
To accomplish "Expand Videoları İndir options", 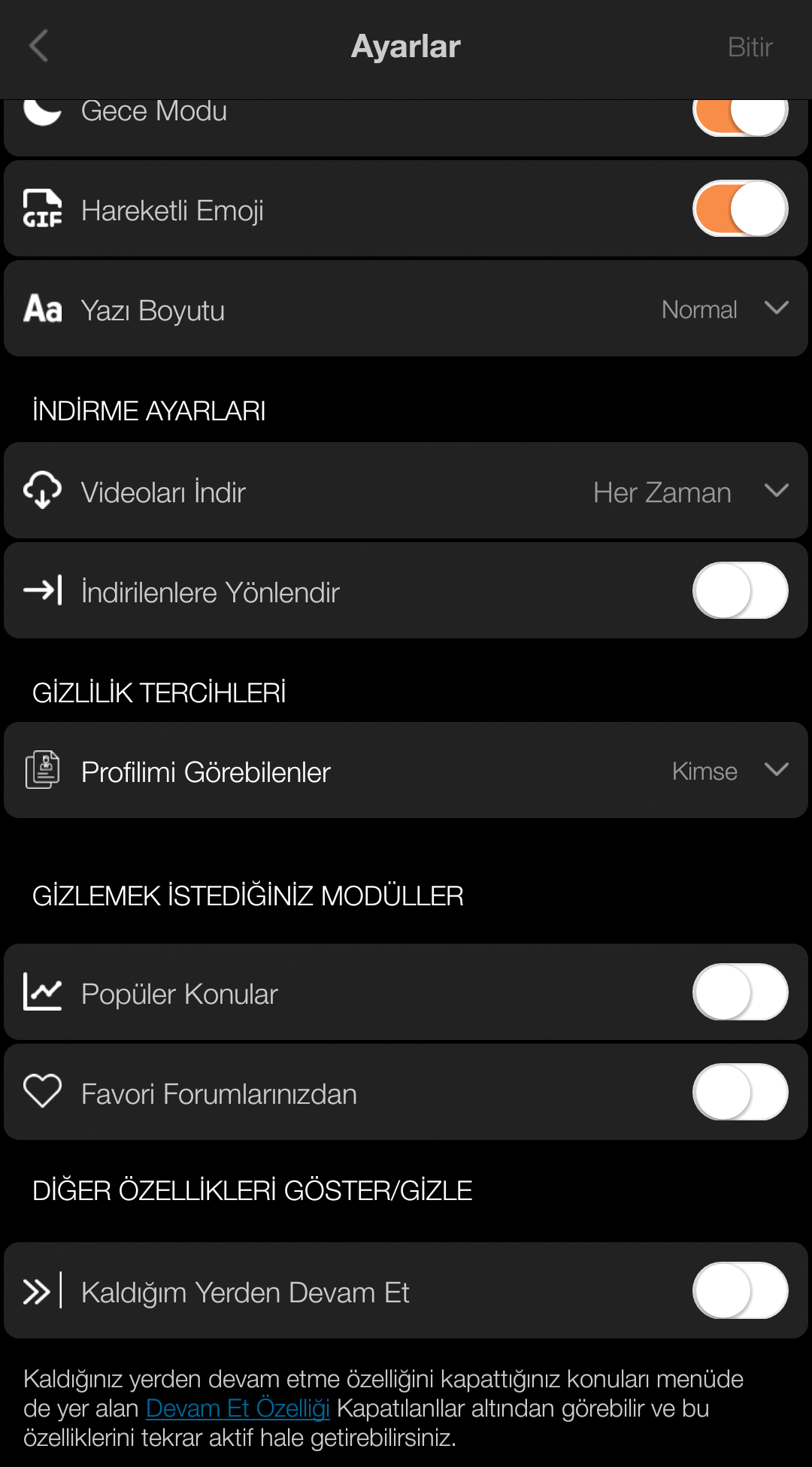I will 406,491.
